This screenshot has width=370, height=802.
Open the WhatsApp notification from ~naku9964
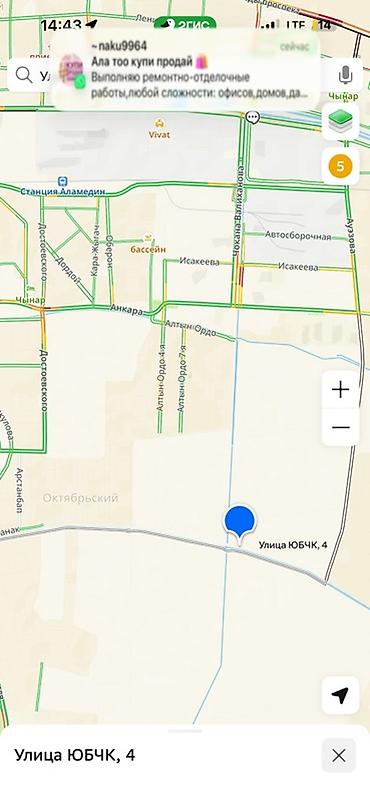(186, 71)
